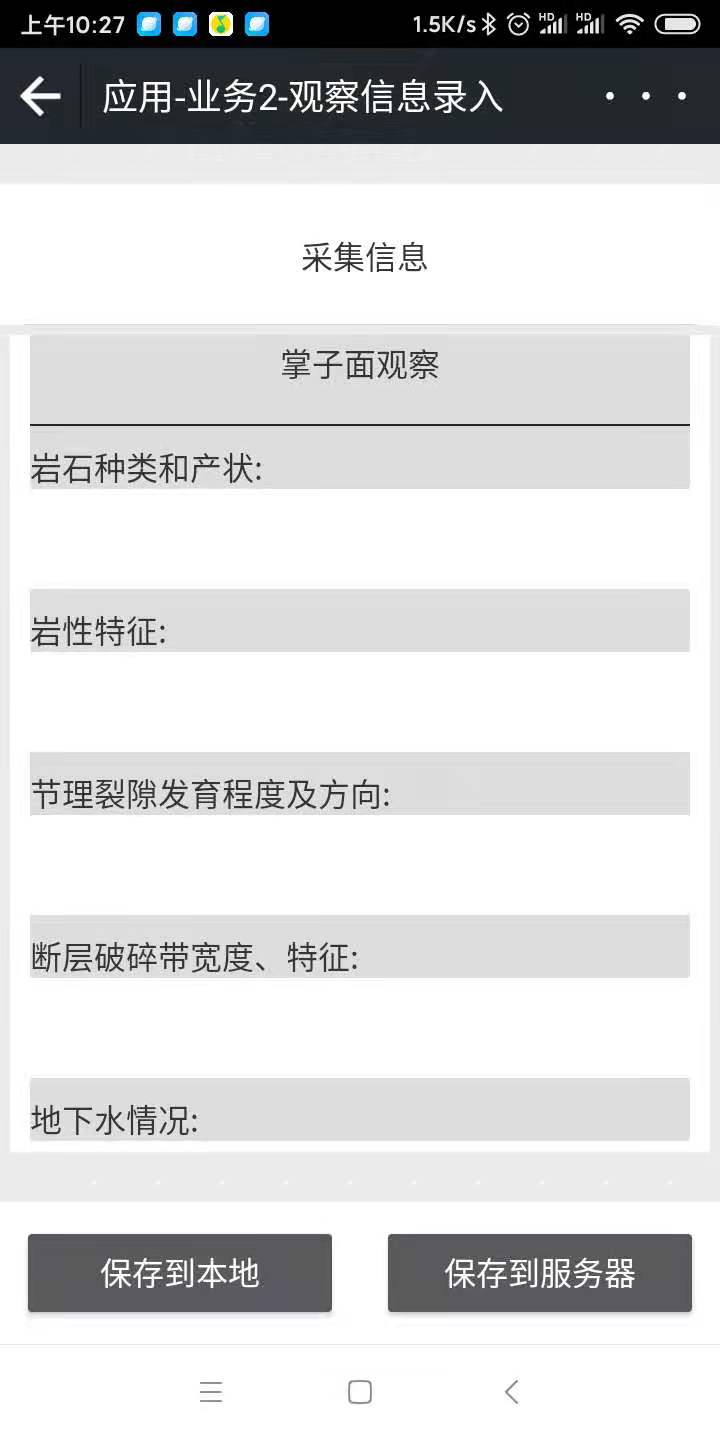720x1440 pixels.
Task: Go back using the top-left arrow
Action: [40, 97]
